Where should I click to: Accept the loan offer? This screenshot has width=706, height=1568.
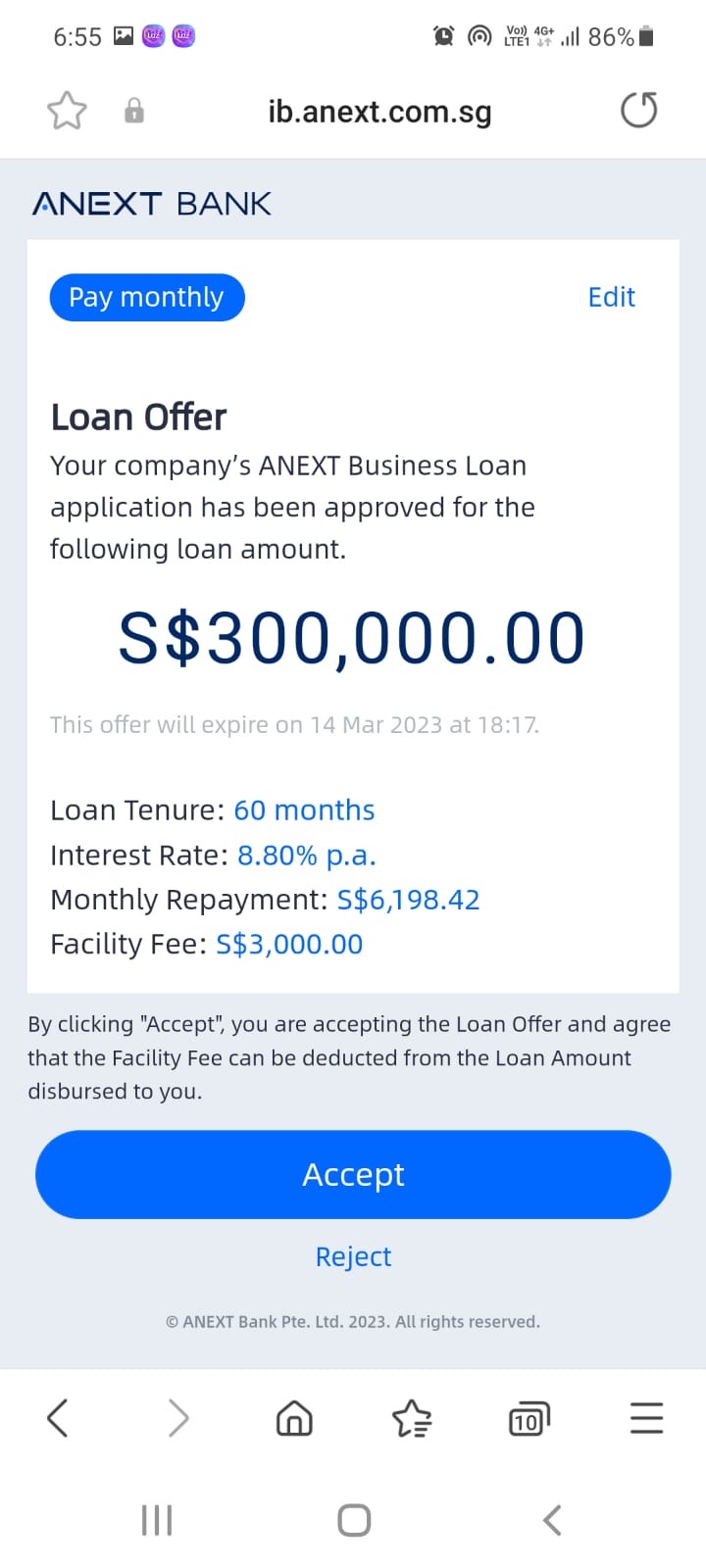(353, 1174)
